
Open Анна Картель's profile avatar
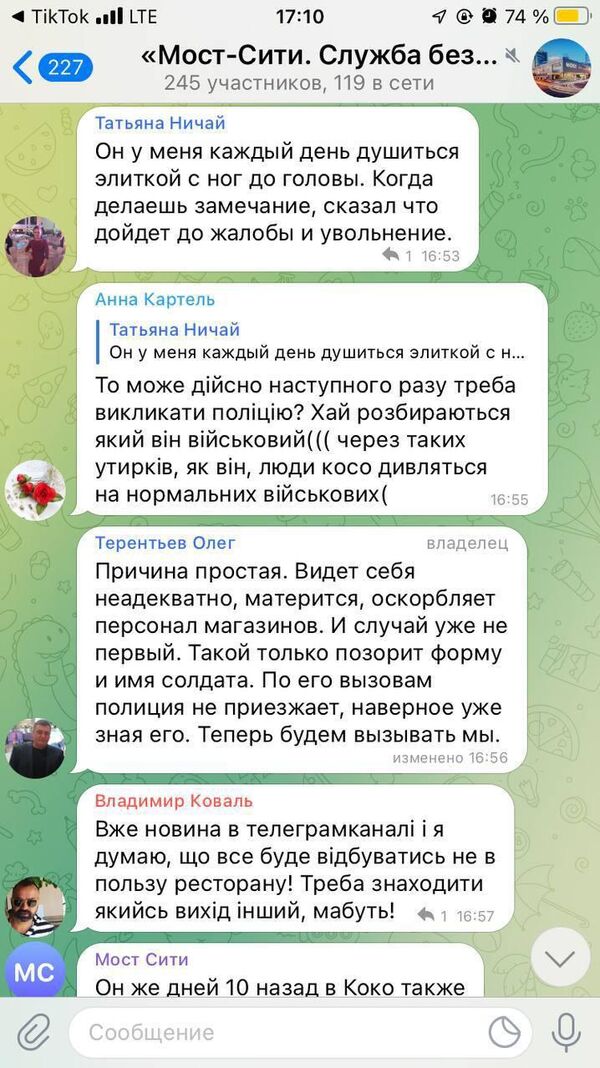pyautogui.click(x=35, y=489)
